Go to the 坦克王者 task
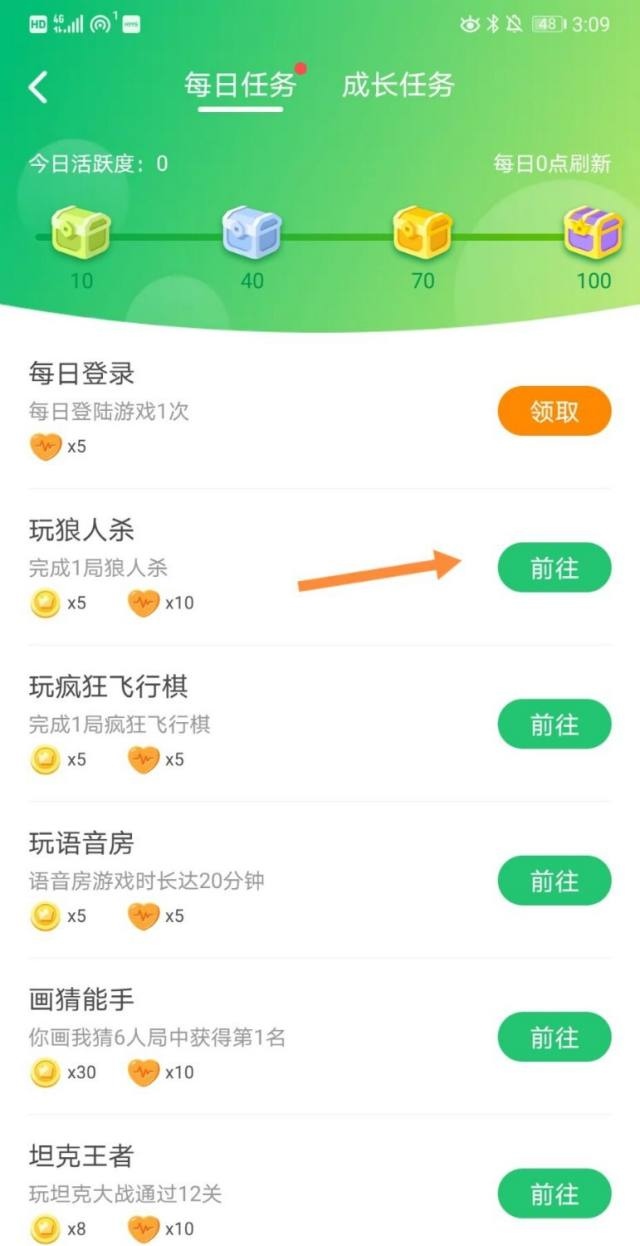Screen dimensions: 640x1246 click(x=554, y=1193)
